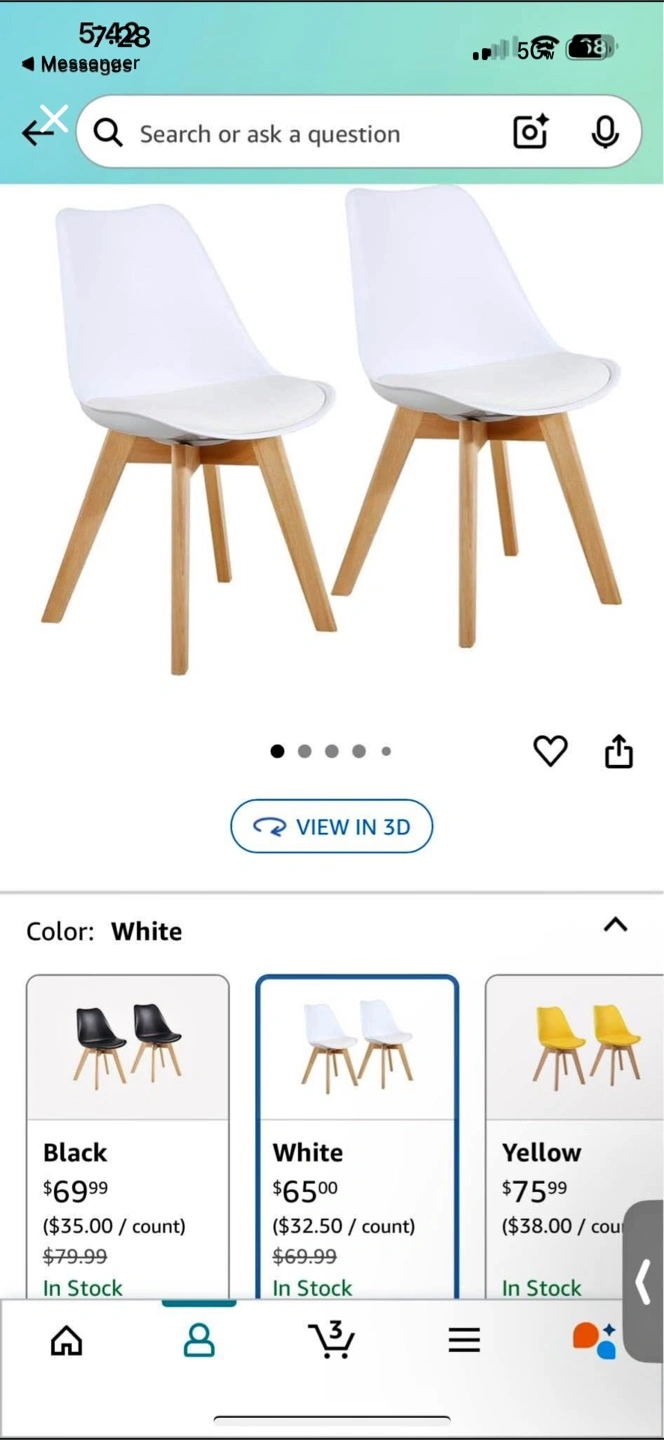Return to Messenger app
The width and height of the screenshot is (664, 1440).
point(80,64)
